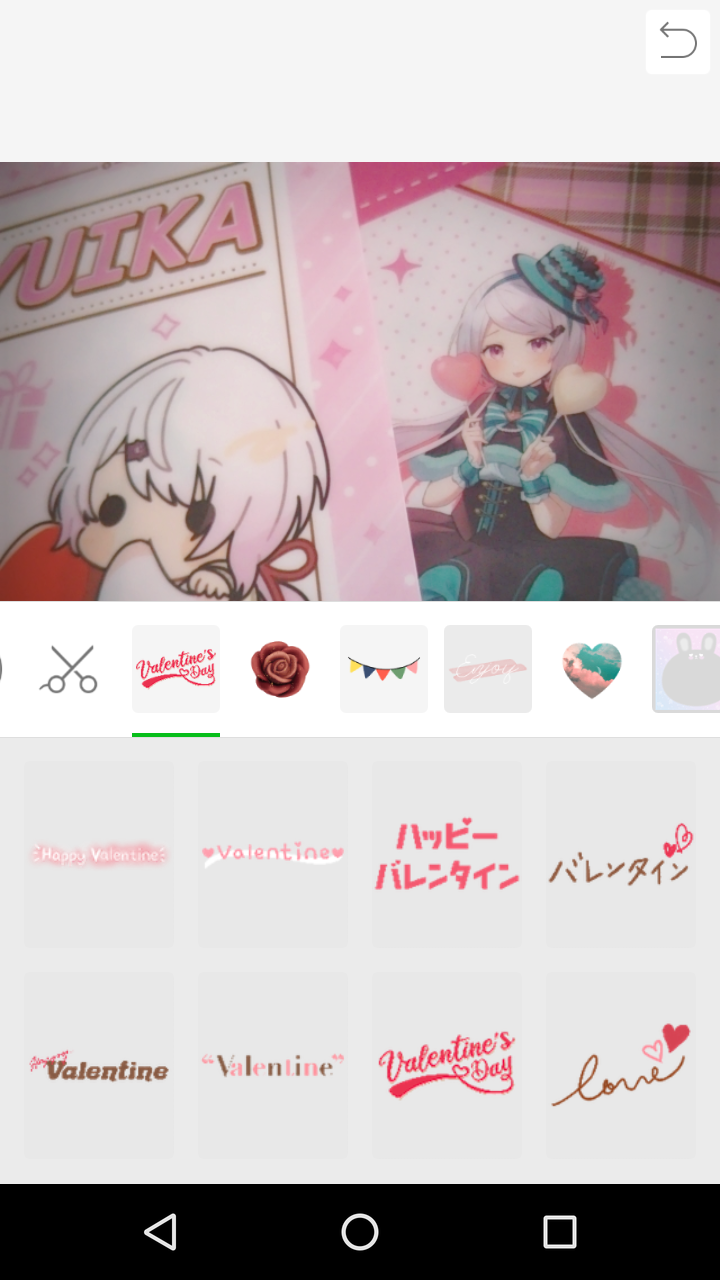The width and height of the screenshot is (720, 1280).
Task: Open recent apps from navigation bar
Action: [x=560, y=1232]
